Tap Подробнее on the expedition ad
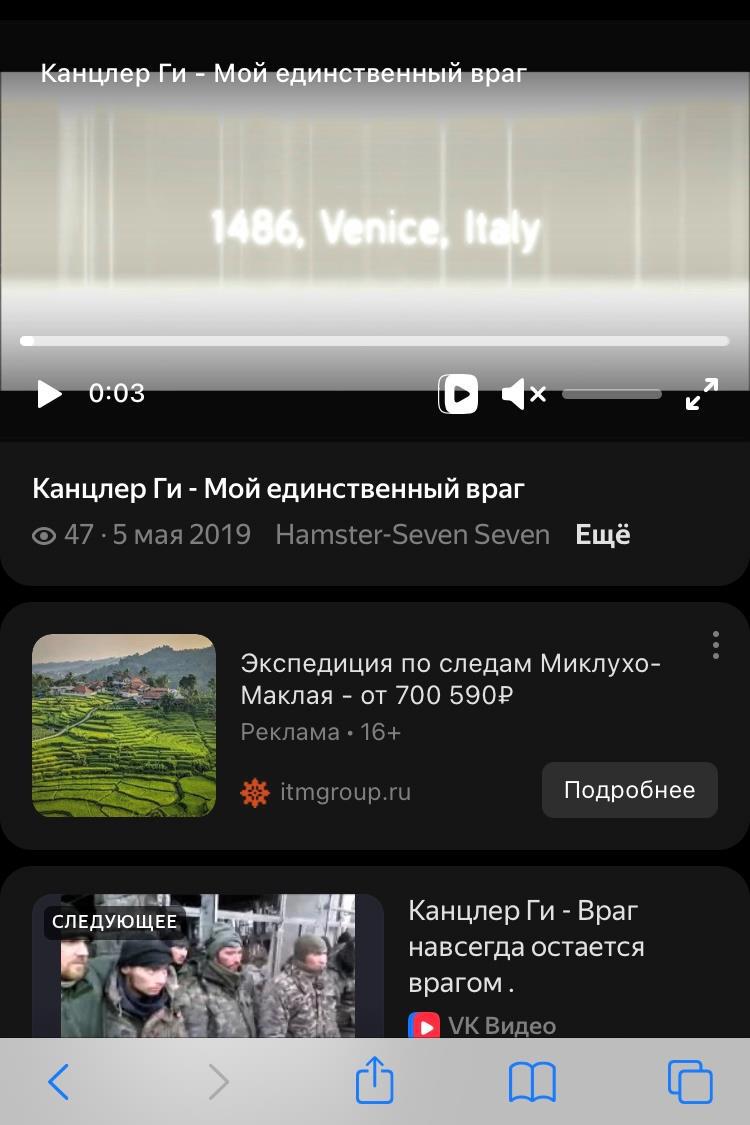 [629, 790]
